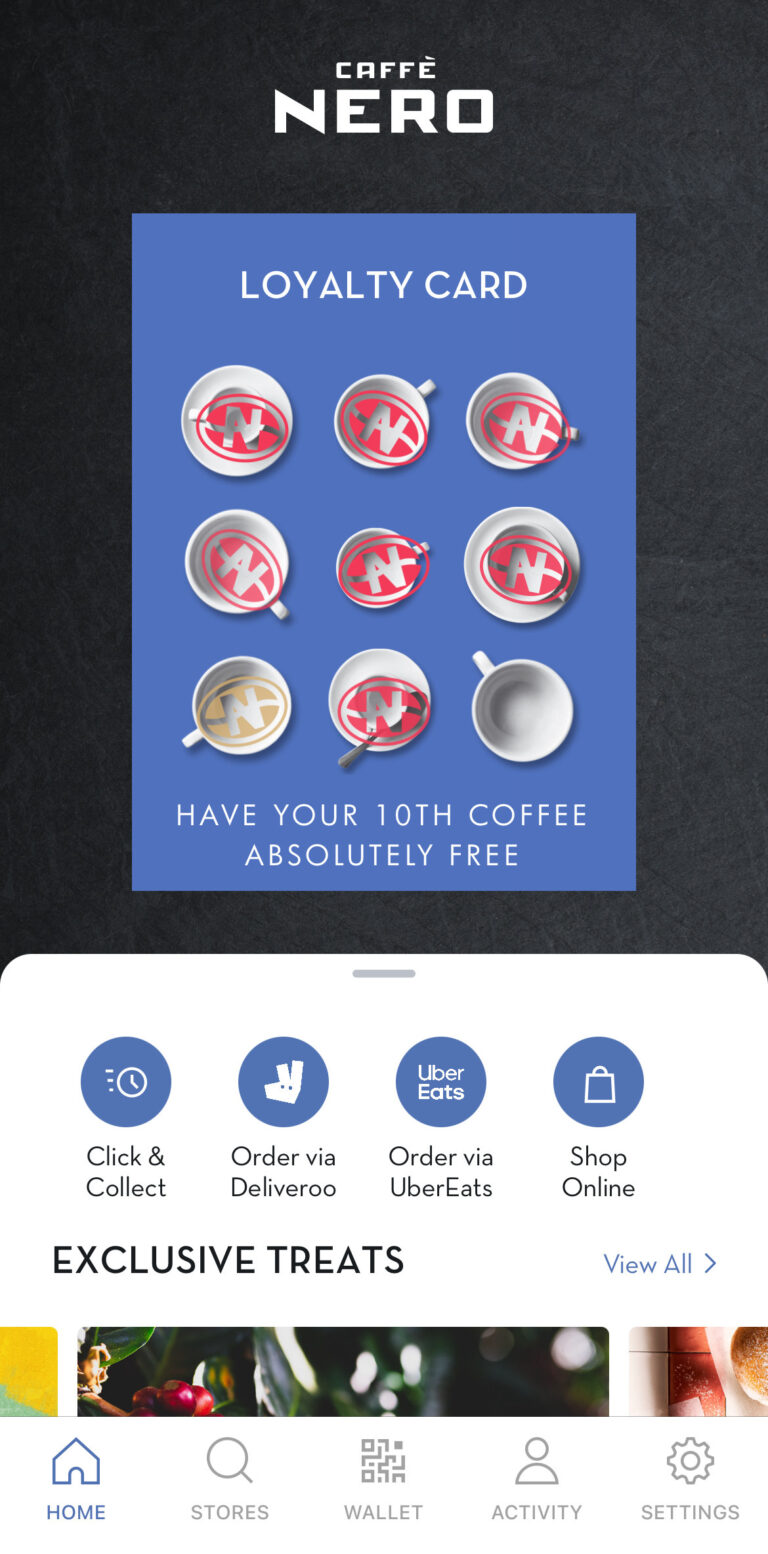
Task: Open Order via Deliveroo
Action: click(x=283, y=1081)
